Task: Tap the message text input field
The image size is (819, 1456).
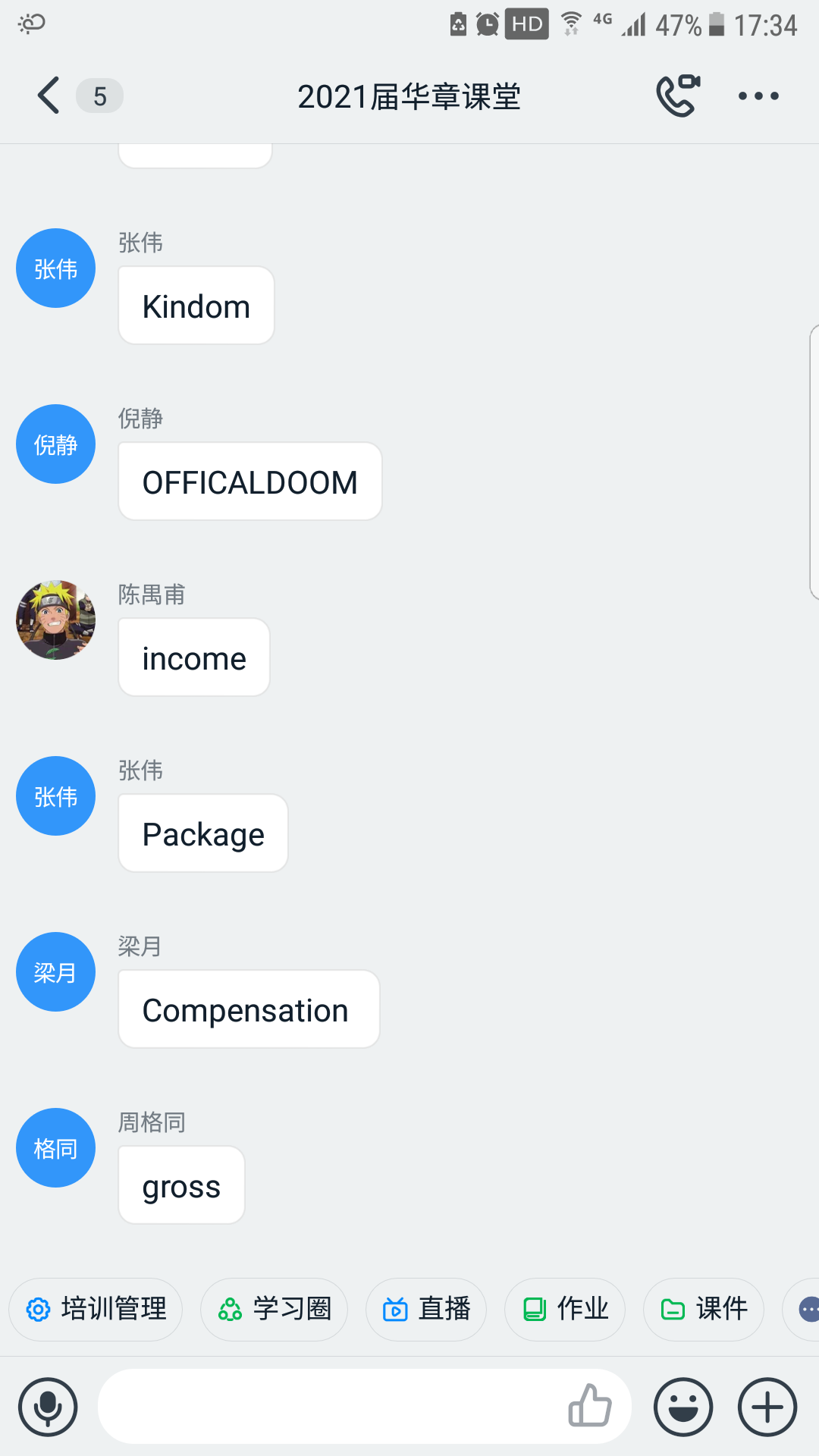Action: click(326, 1407)
